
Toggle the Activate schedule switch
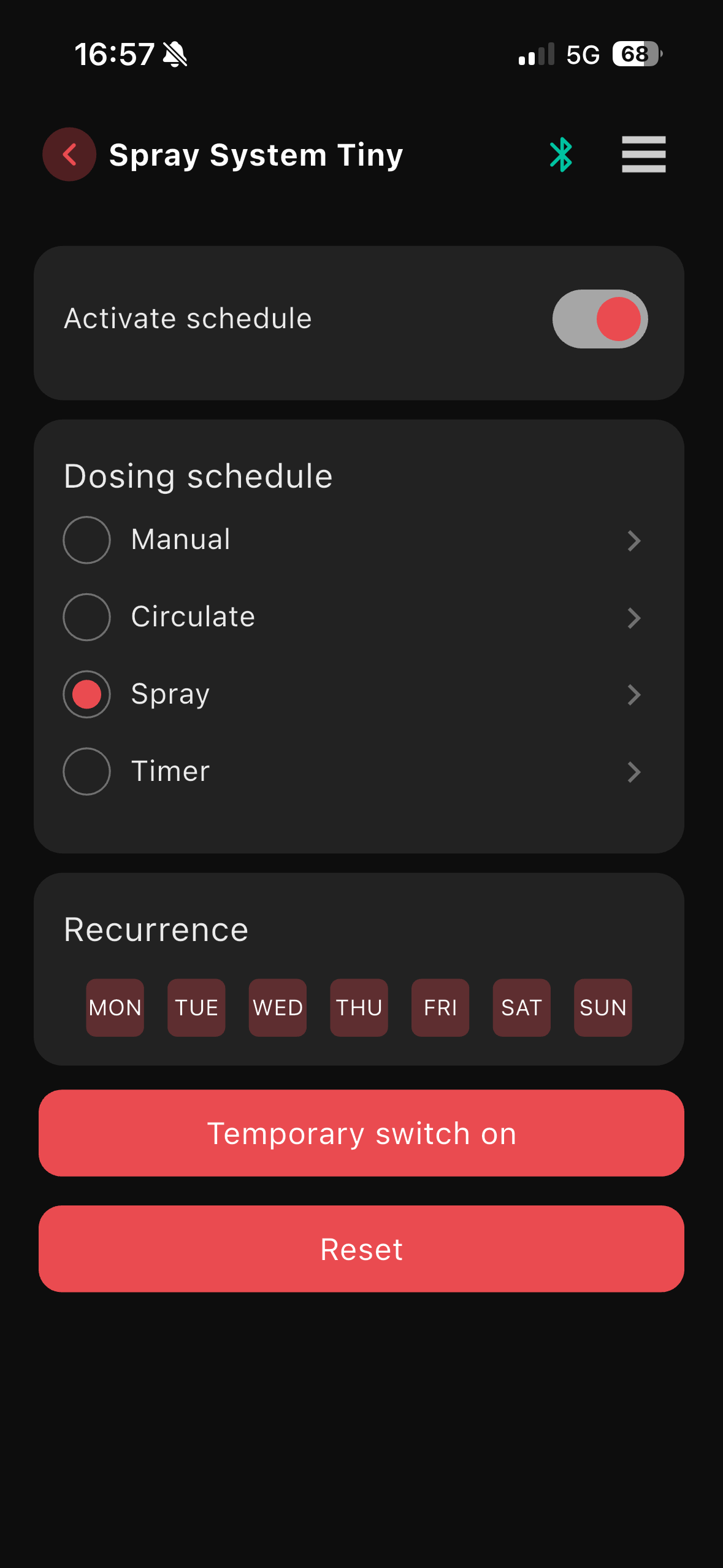[x=600, y=319]
